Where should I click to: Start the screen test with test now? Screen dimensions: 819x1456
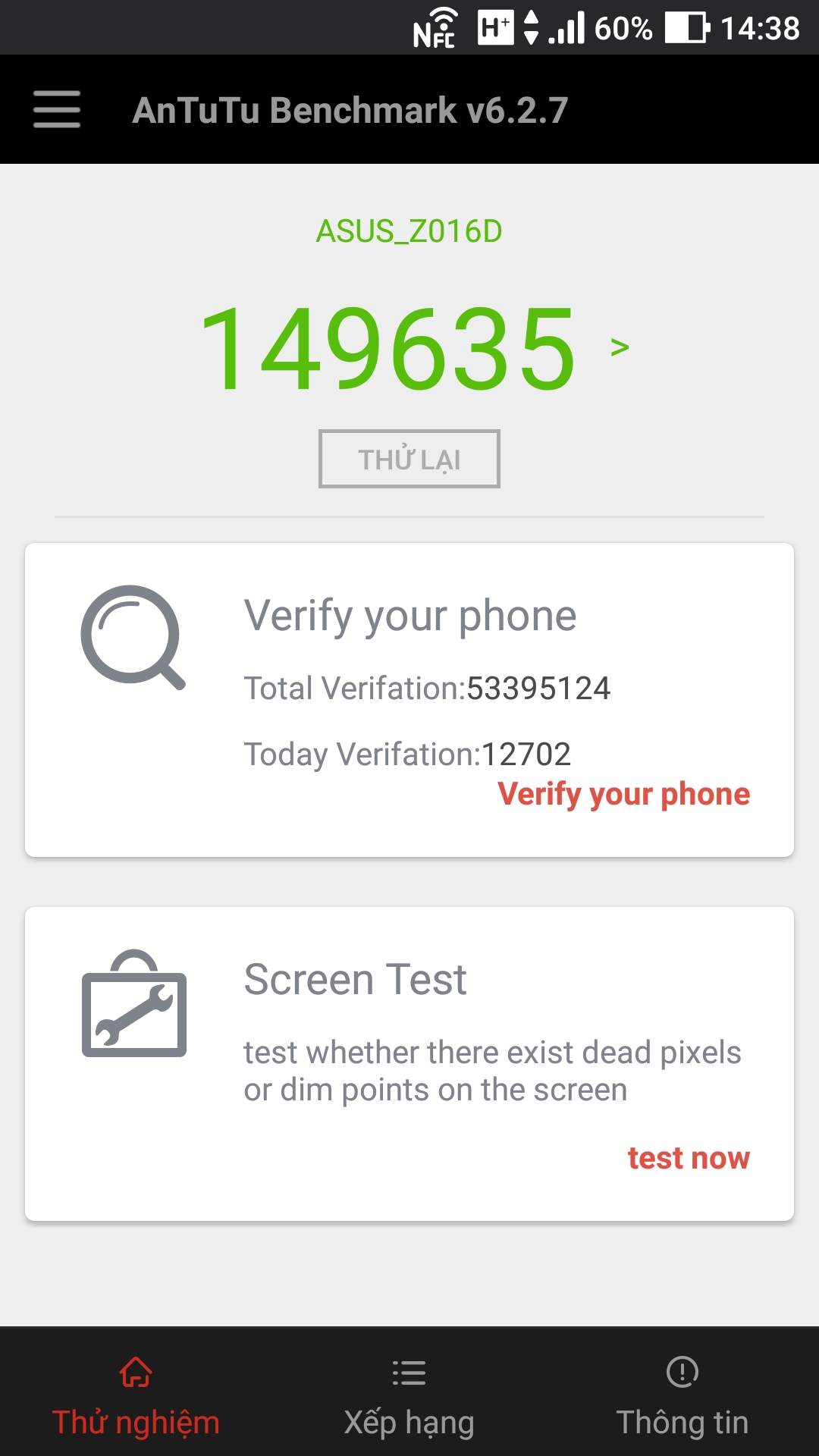click(x=688, y=1158)
